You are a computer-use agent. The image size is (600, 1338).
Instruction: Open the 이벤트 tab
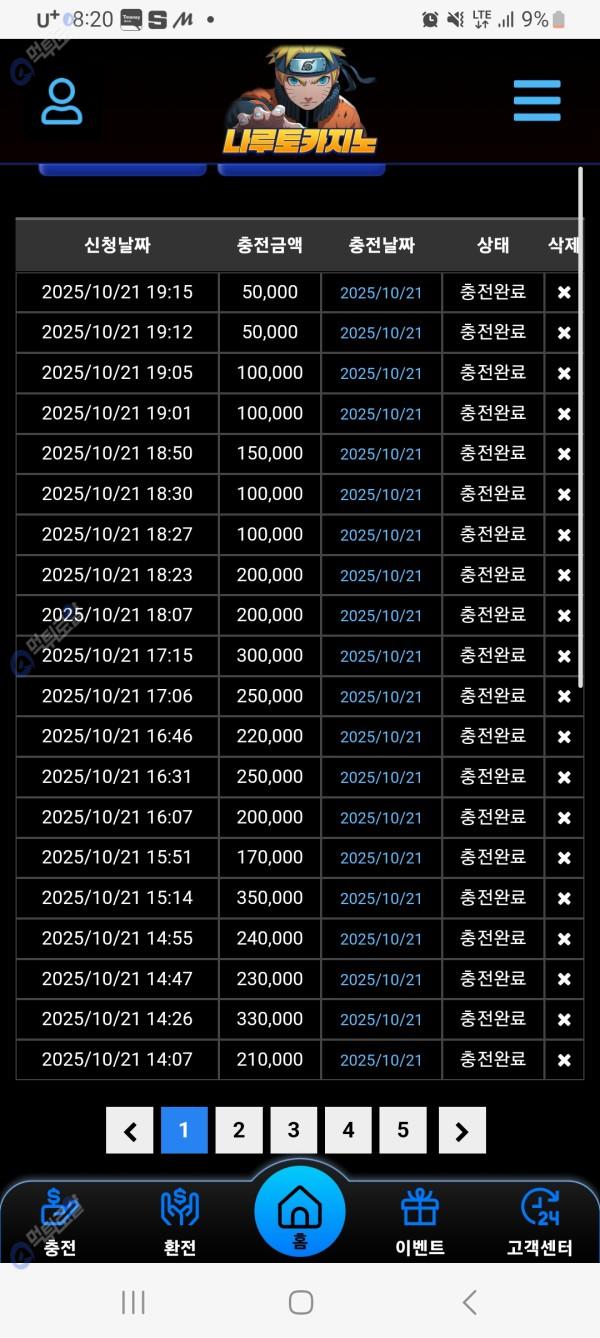tap(420, 1222)
